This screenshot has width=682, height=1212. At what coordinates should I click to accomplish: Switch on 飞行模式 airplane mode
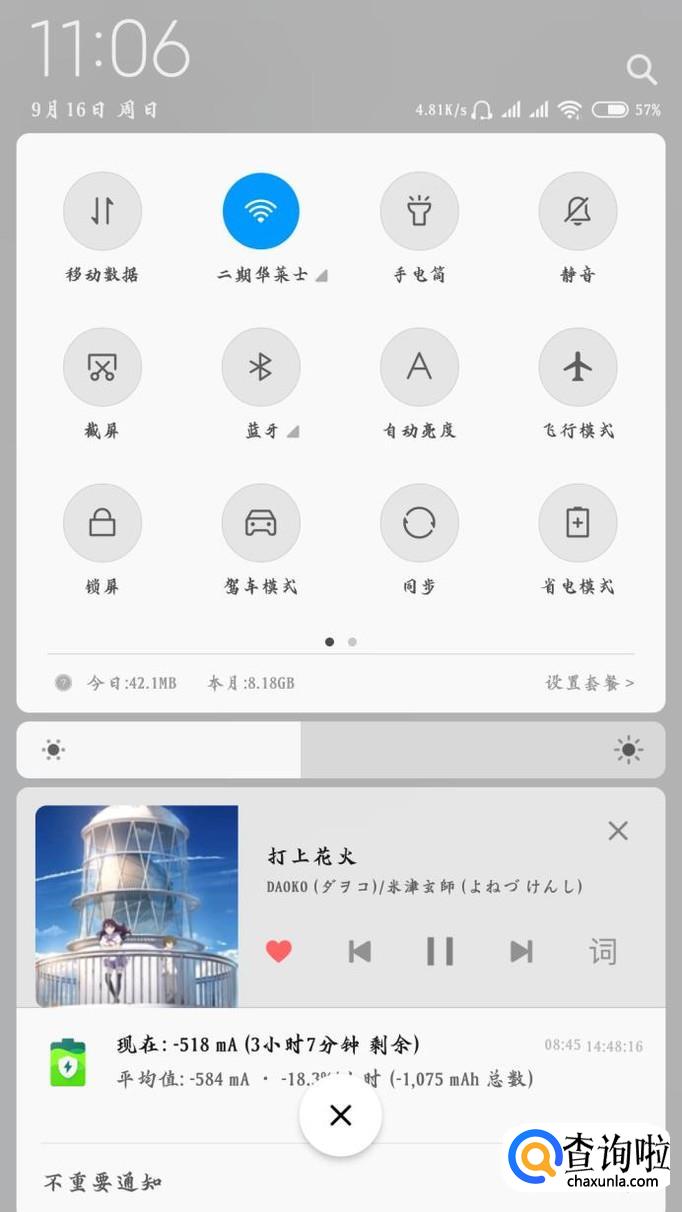tap(577, 367)
